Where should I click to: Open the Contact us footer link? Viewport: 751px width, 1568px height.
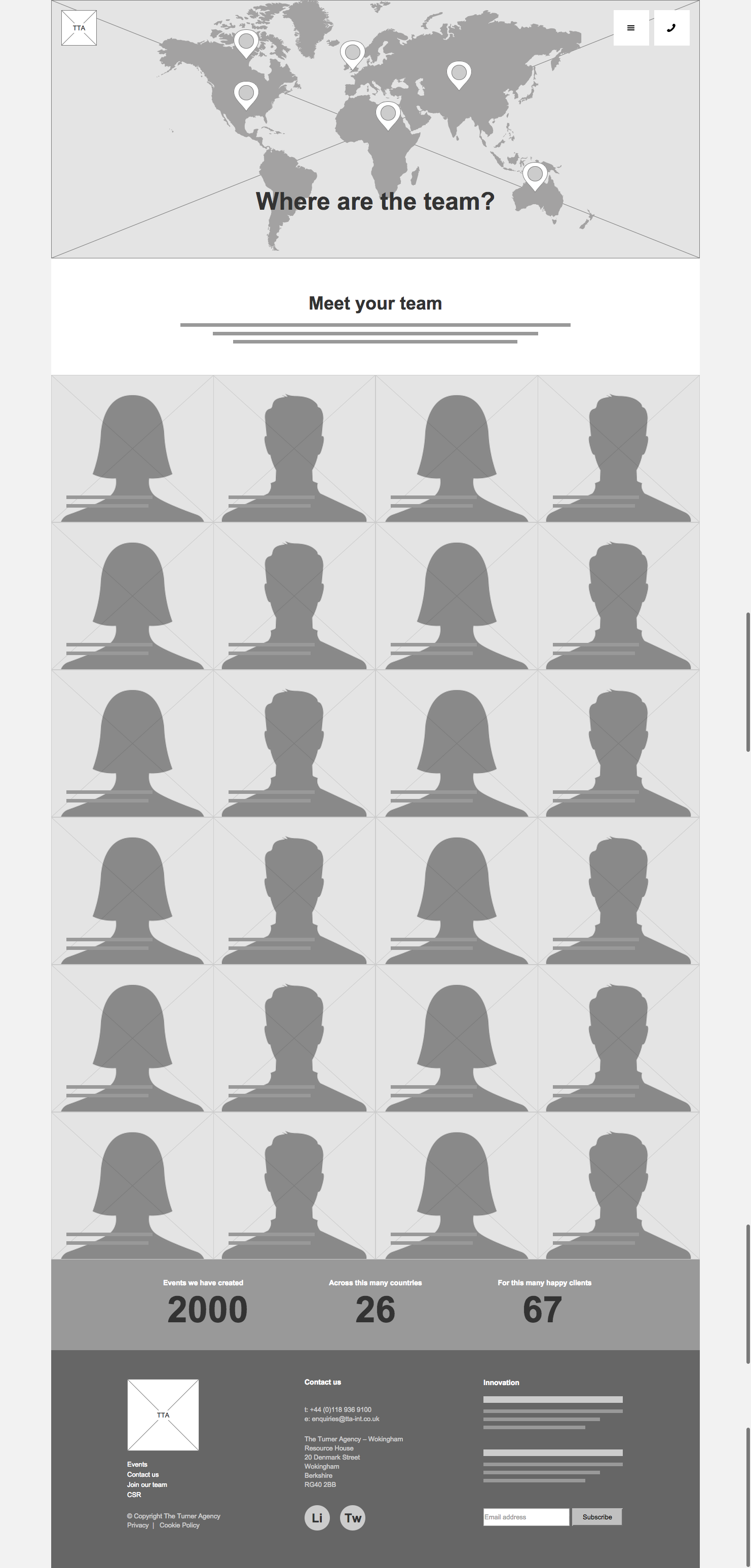[142, 1474]
